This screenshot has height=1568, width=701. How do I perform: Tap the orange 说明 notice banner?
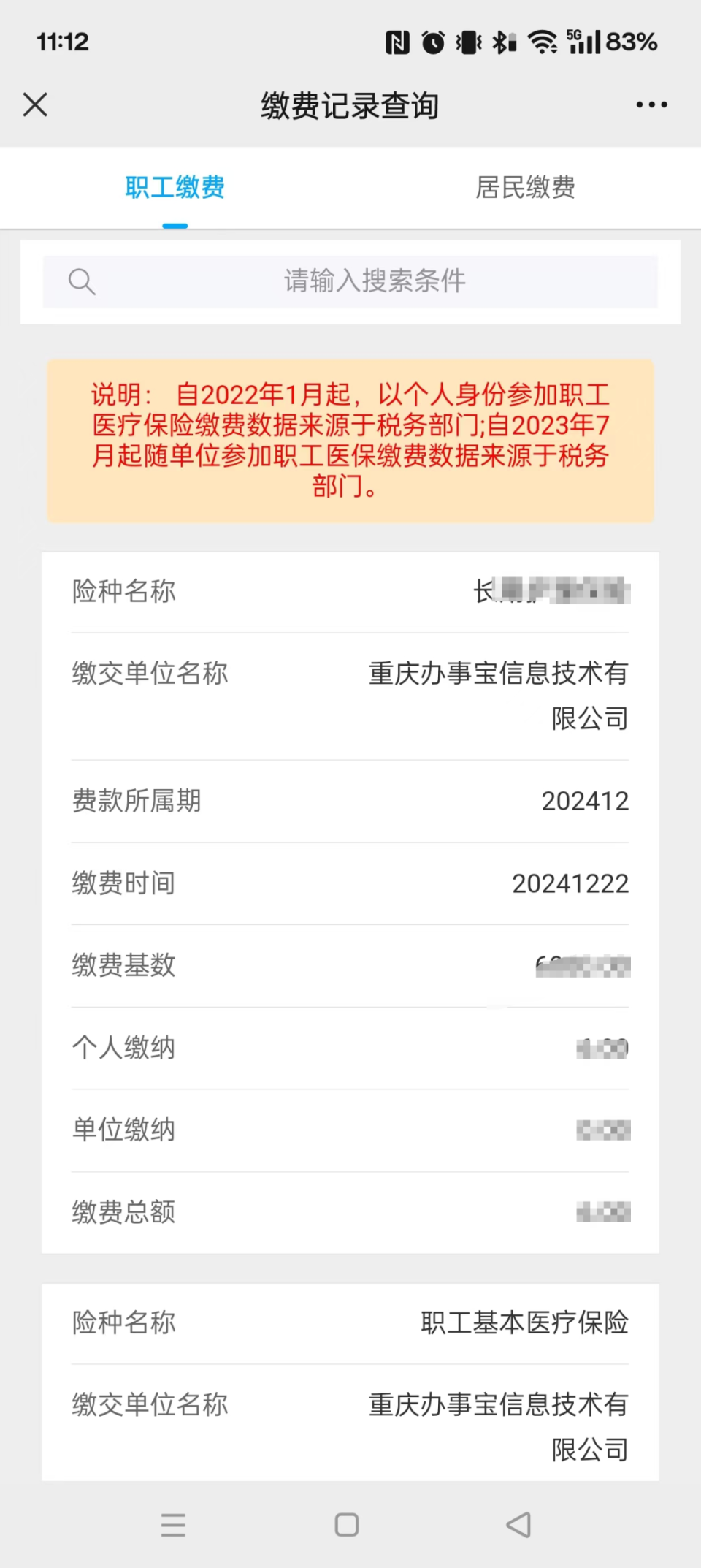(350, 440)
